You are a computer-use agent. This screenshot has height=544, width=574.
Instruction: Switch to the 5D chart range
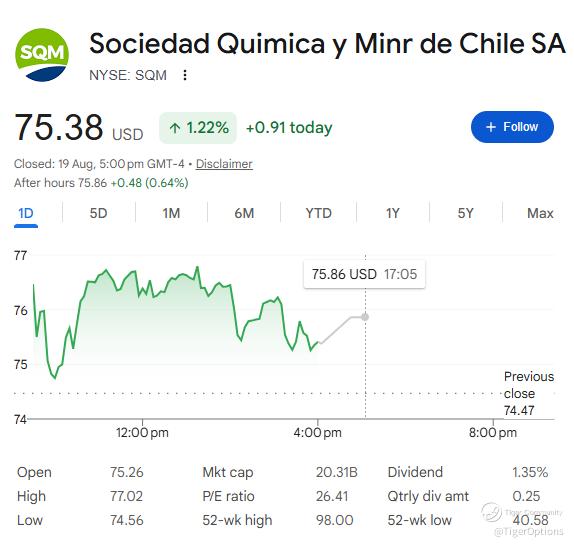pos(98,213)
